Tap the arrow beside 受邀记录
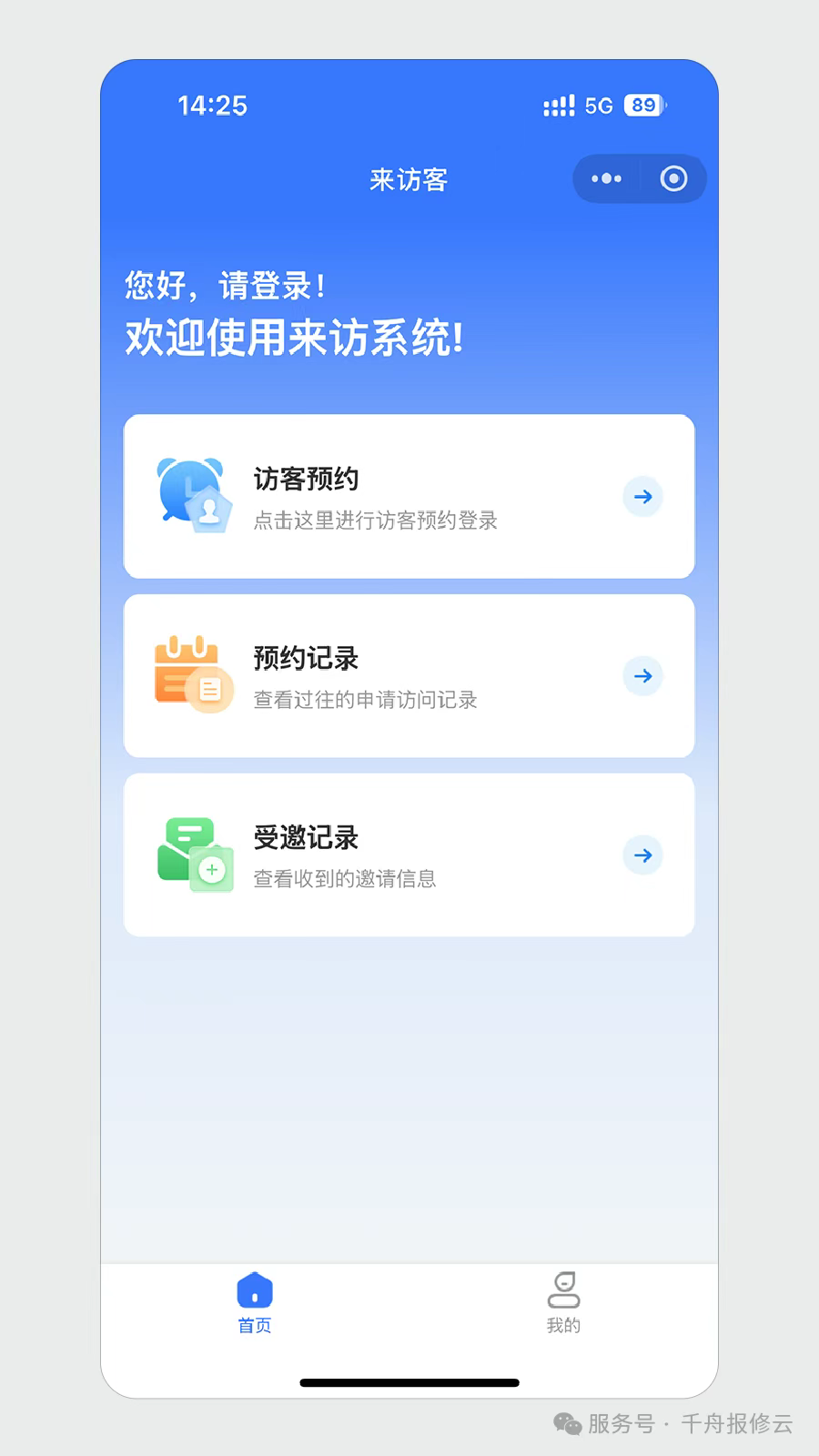The image size is (819, 1456). 642,855
